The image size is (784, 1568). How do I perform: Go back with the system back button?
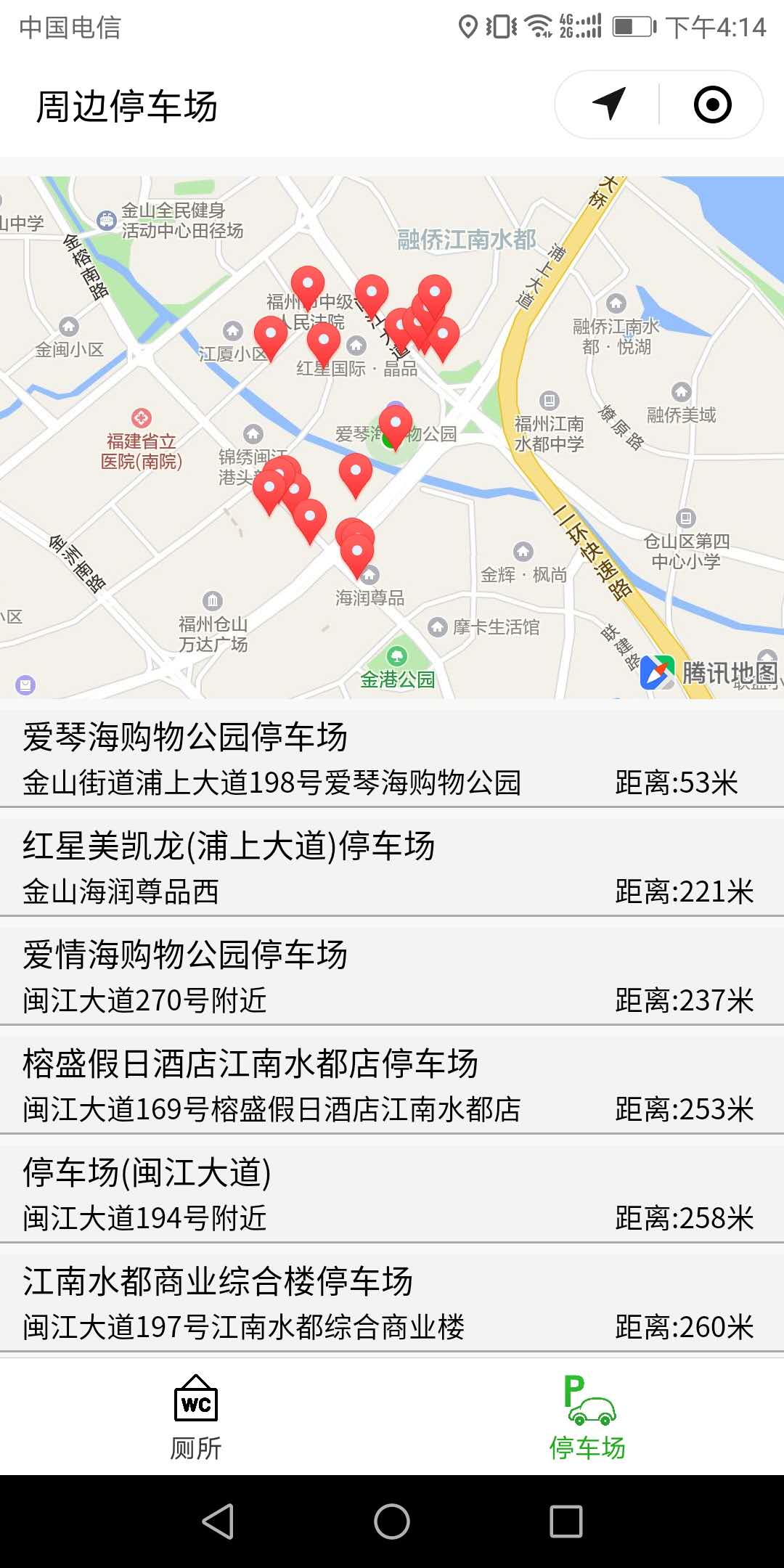(x=218, y=1521)
